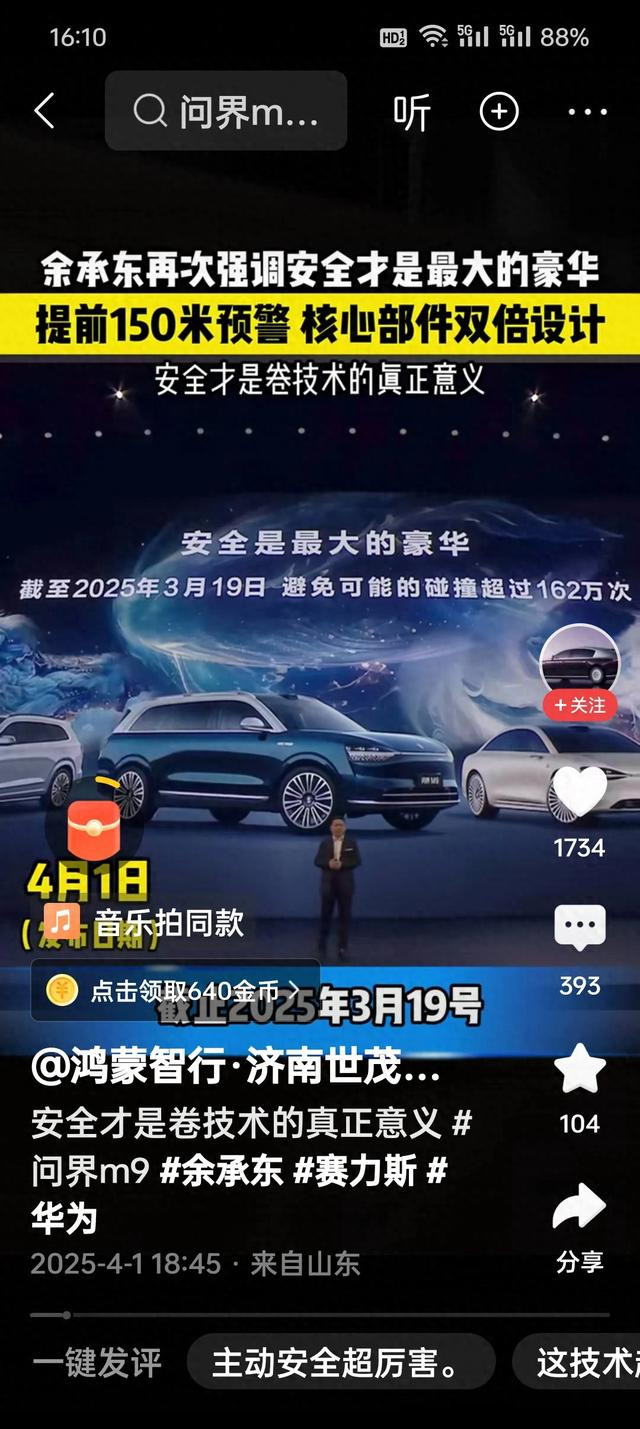
Task: Open @鸿蒙智行·济南世茂 profile
Action: 236,1068
